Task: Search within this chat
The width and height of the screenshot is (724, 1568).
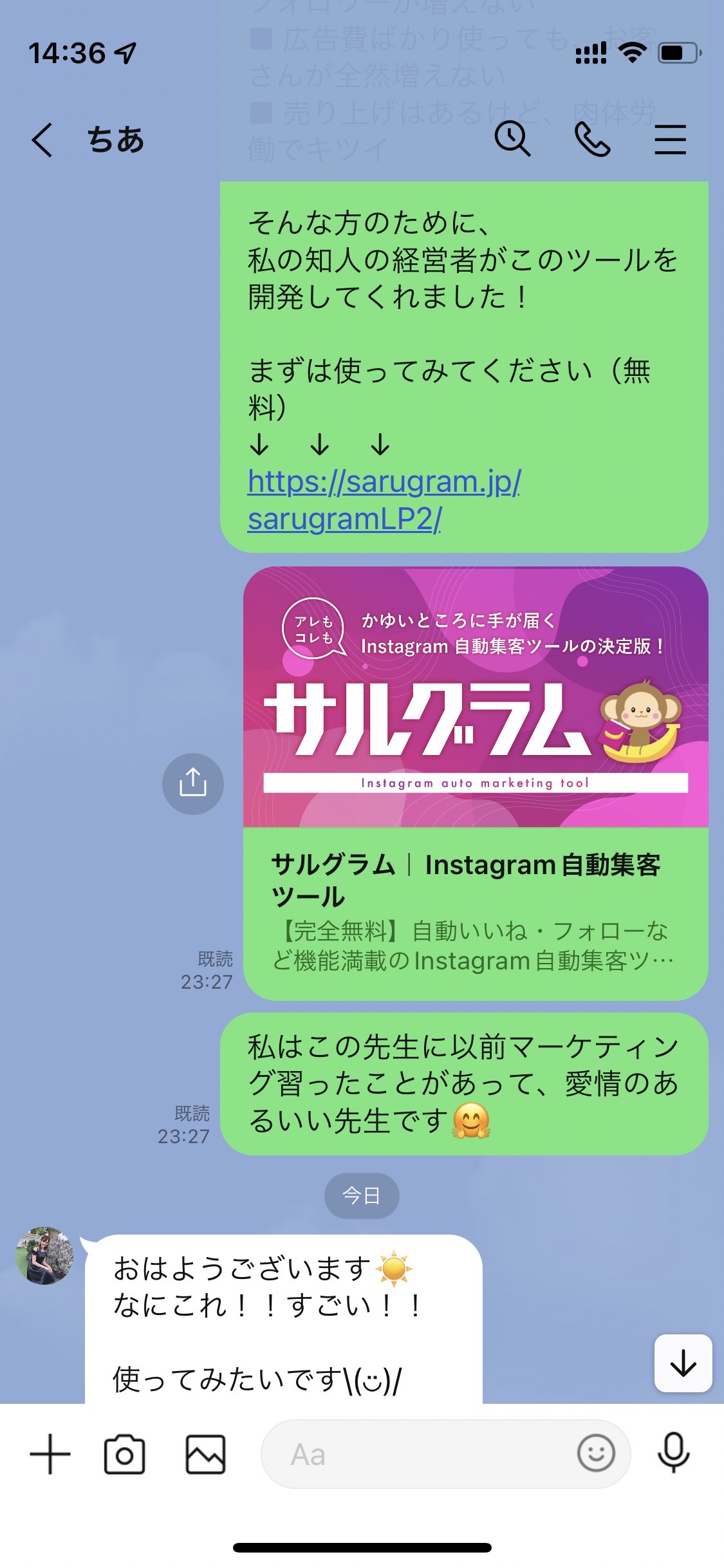Action: pos(512,139)
